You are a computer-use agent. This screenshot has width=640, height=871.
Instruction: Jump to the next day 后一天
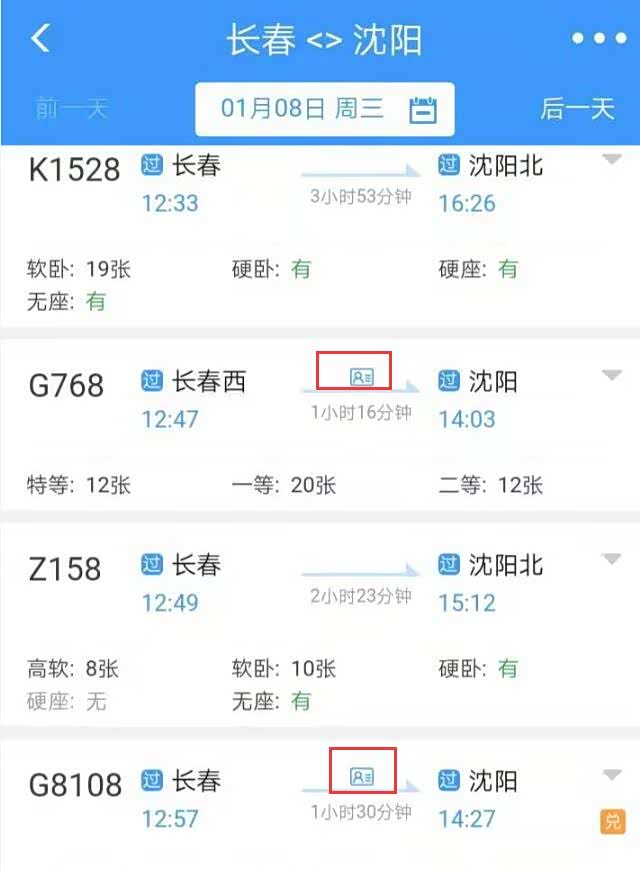(x=577, y=108)
